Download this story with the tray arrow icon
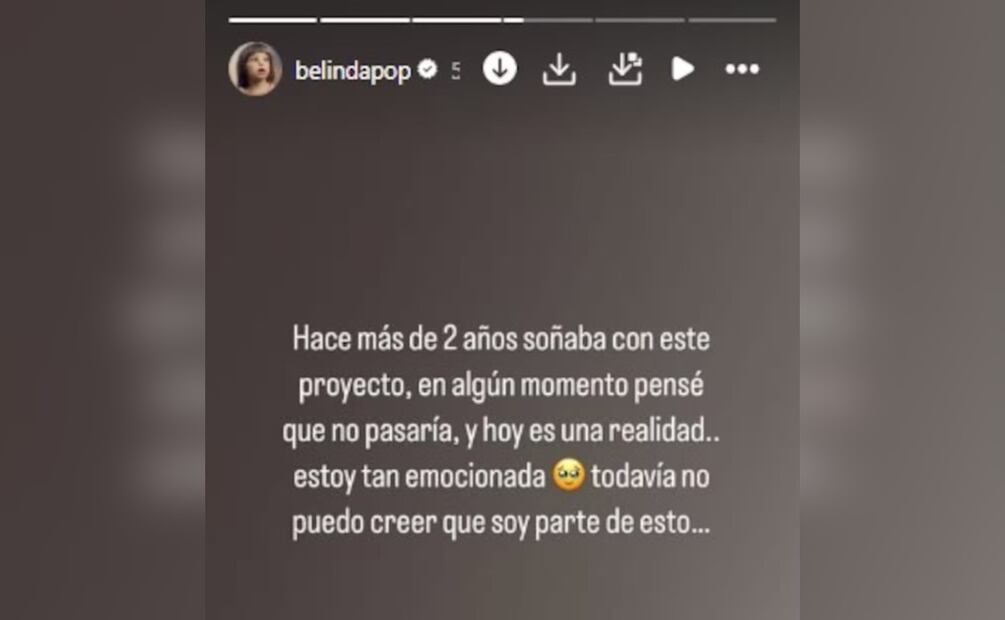 (x=559, y=69)
